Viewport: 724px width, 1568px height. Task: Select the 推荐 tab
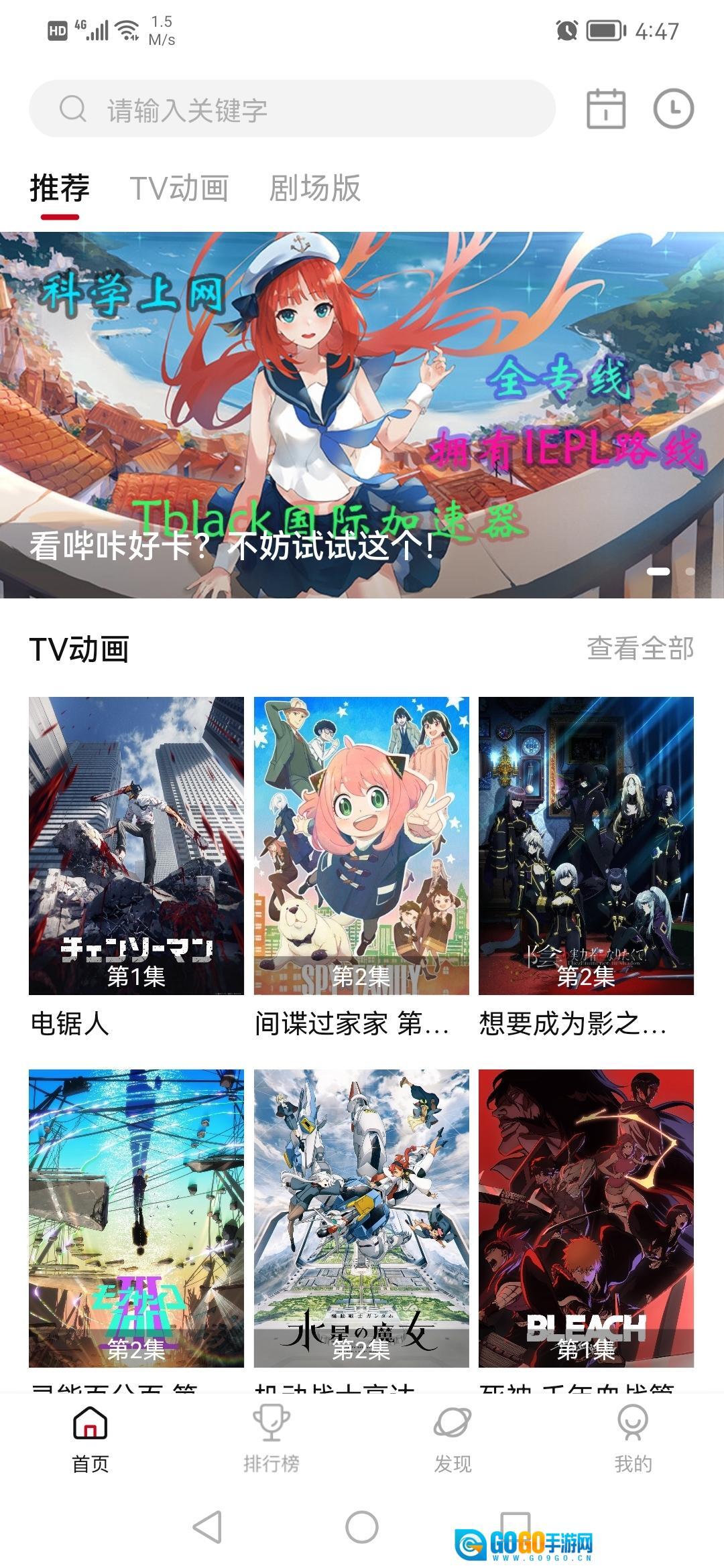(60, 188)
